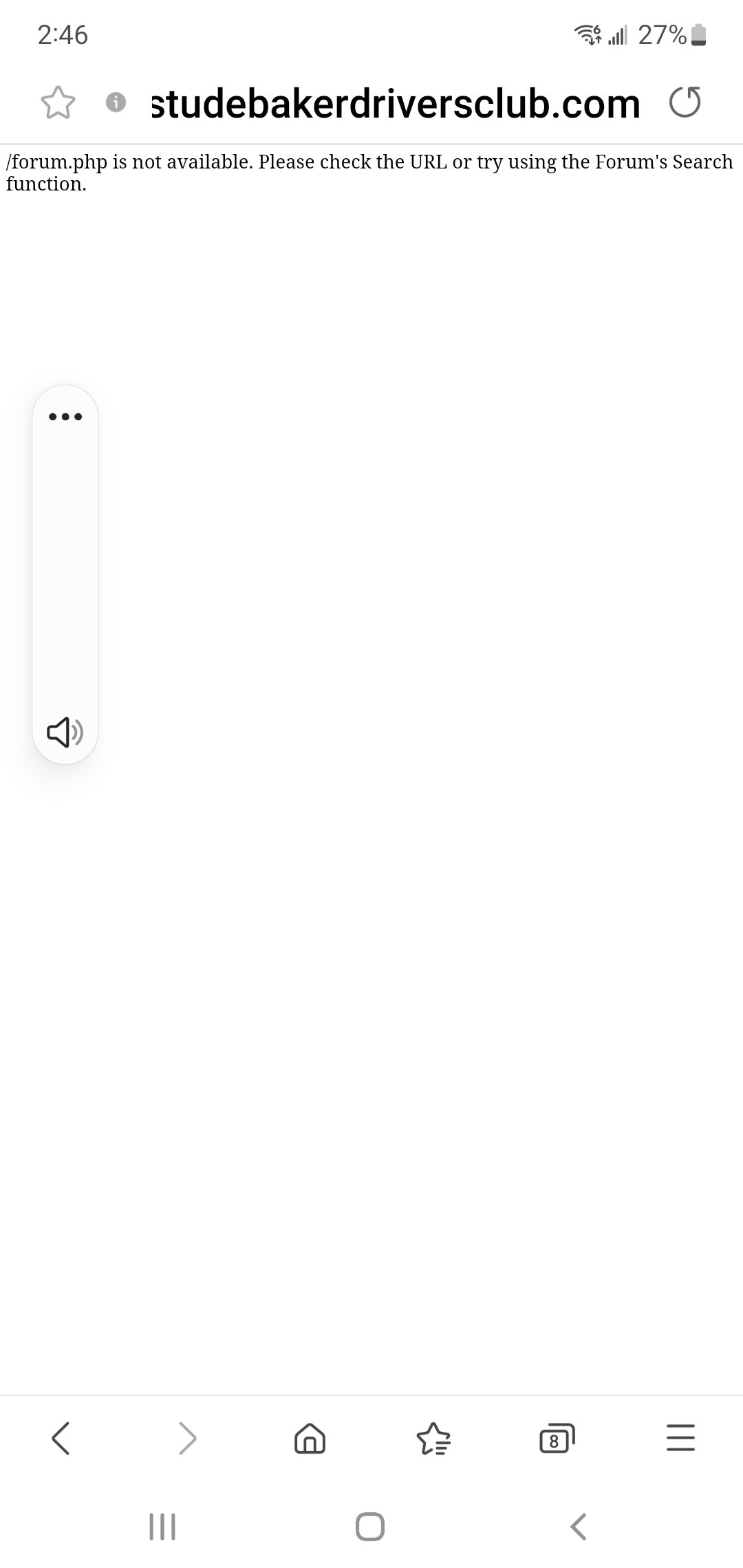
Task: Open the browser hamburger menu
Action: 681,1438
